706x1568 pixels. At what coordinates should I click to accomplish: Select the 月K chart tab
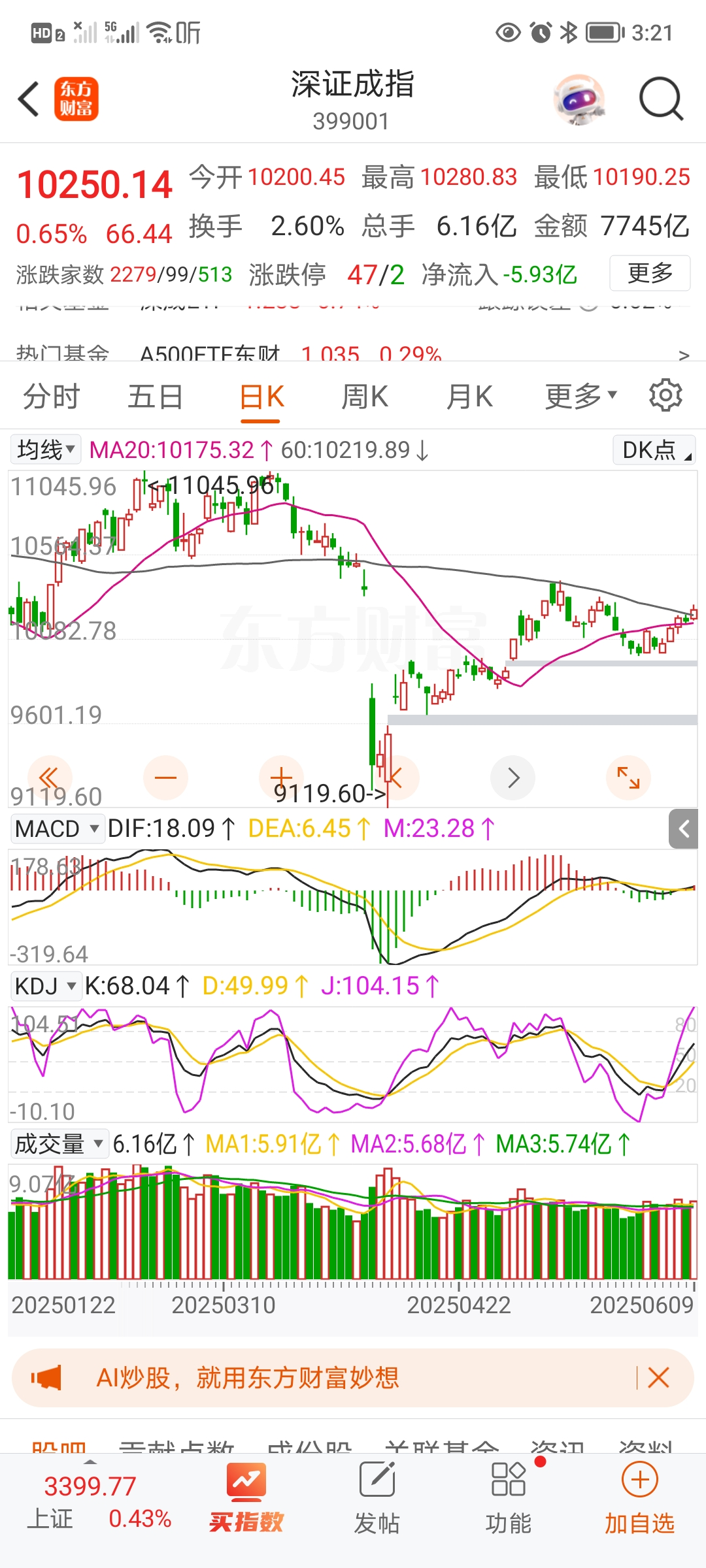(469, 397)
